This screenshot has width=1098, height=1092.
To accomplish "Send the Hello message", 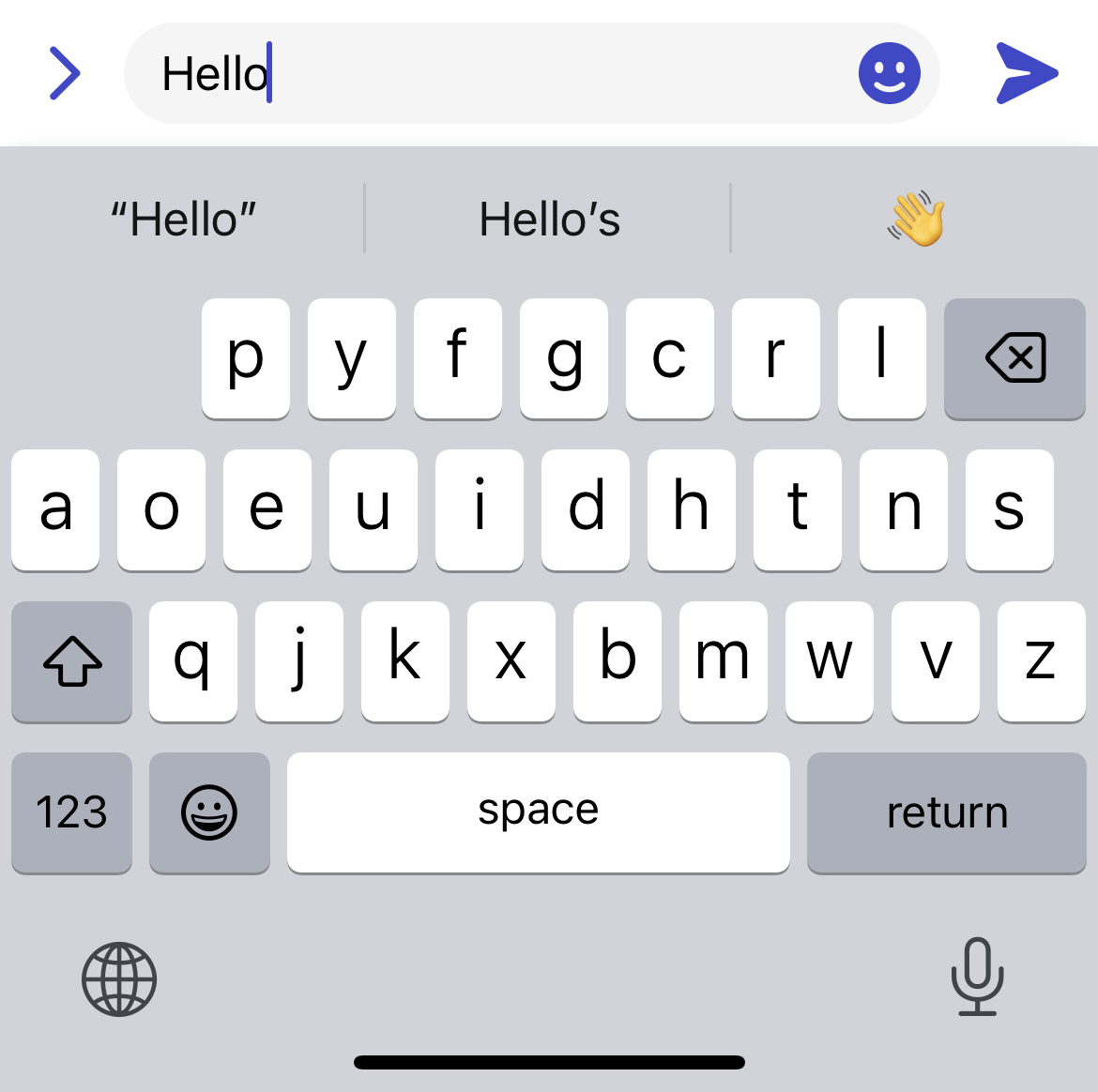I will coord(1027,73).
